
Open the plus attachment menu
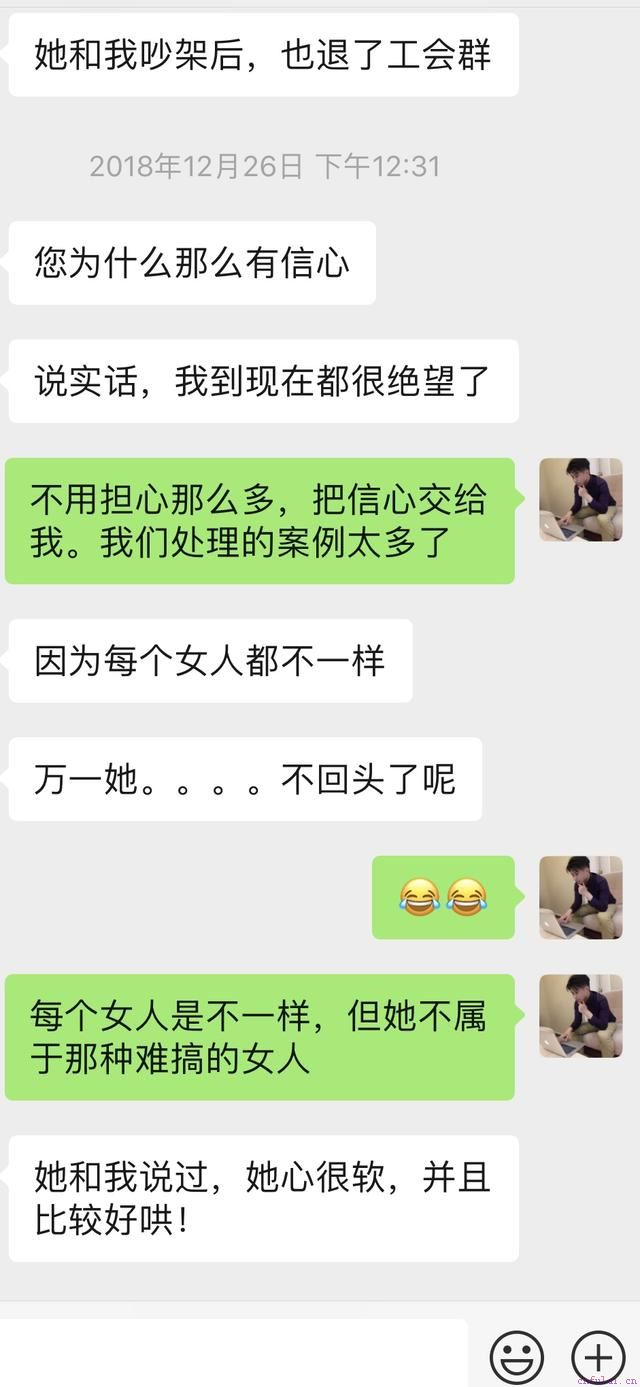coord(598,1358)
